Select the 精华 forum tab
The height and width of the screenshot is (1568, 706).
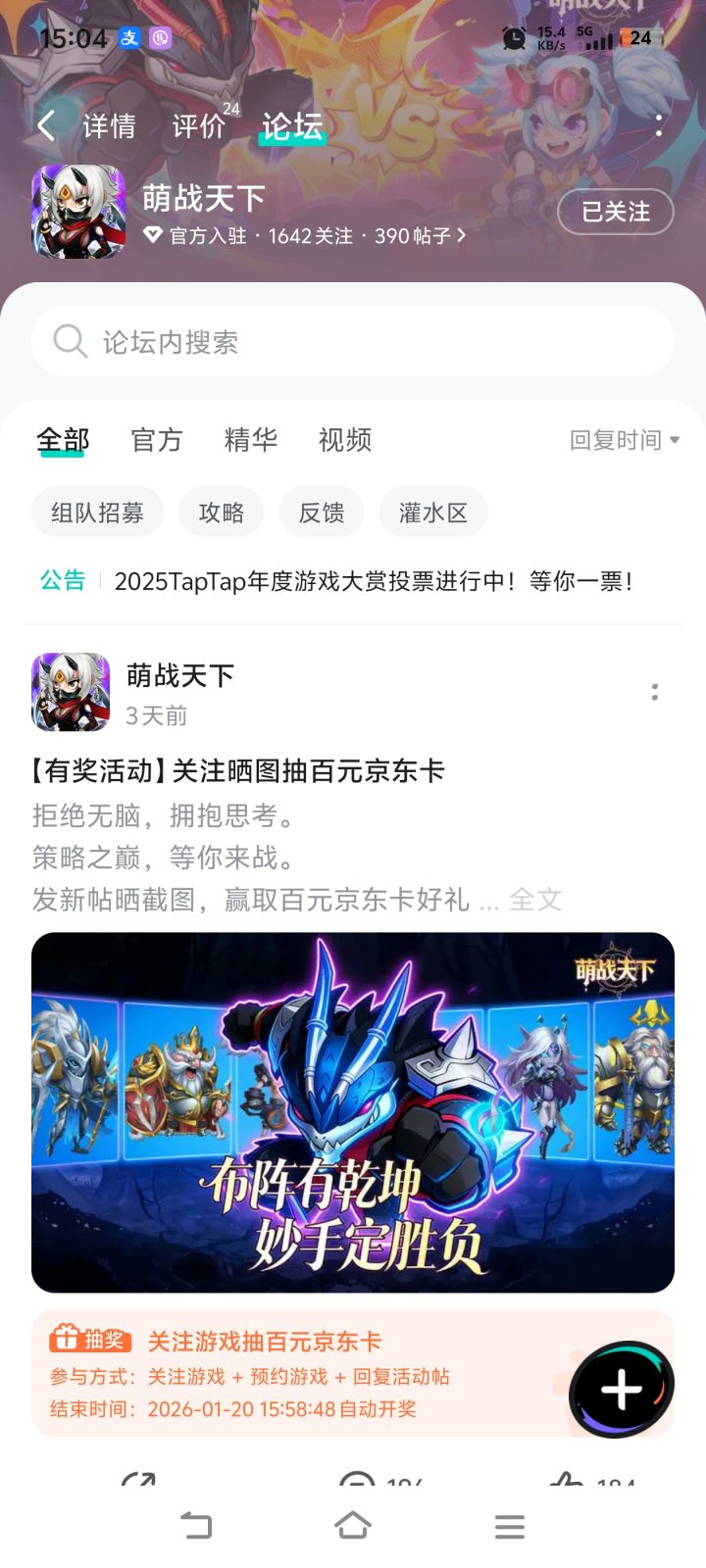pos(251,440)
